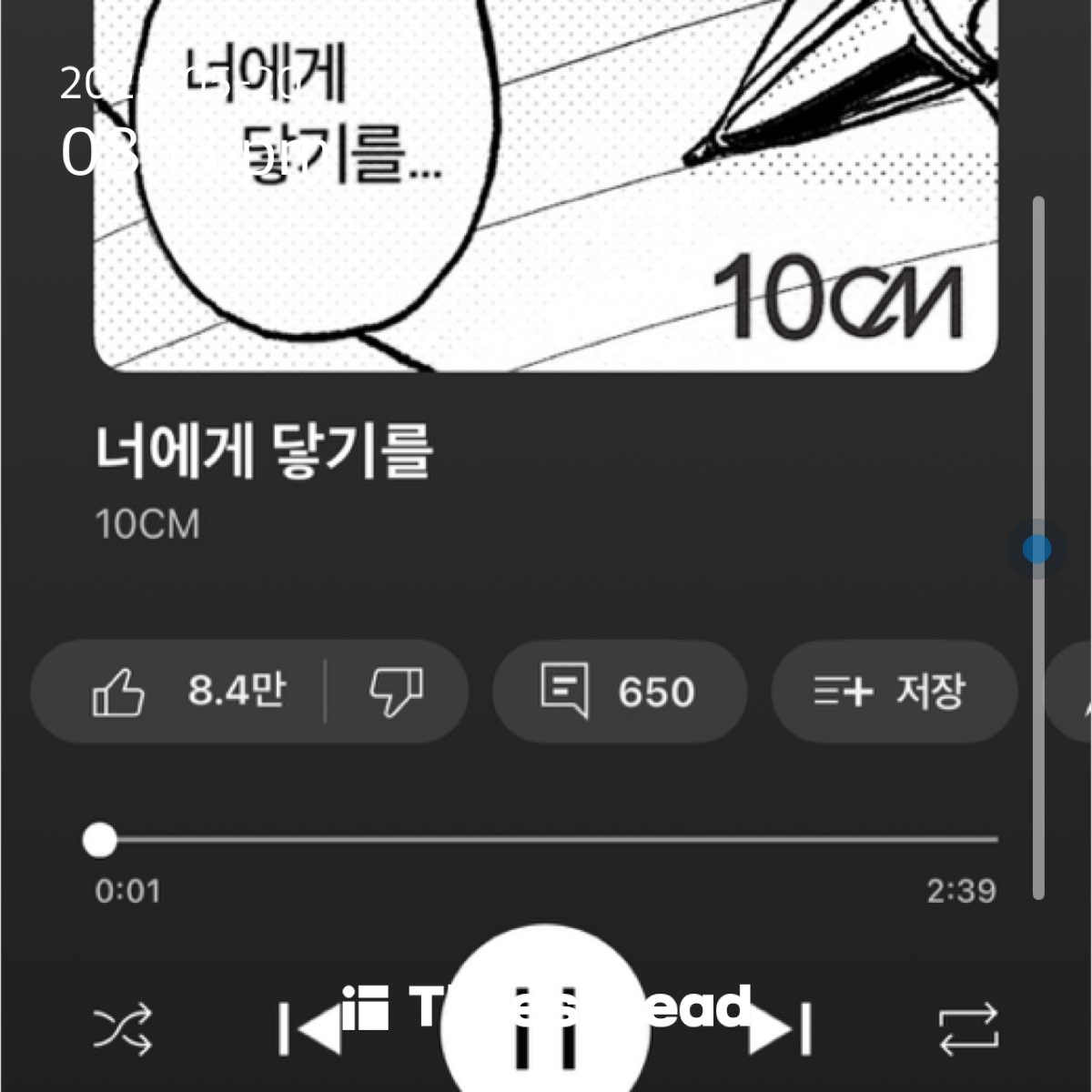Go back to the previous track
The height and width of the screenshot is (1092, 1092).
[x=309, y=1029]
